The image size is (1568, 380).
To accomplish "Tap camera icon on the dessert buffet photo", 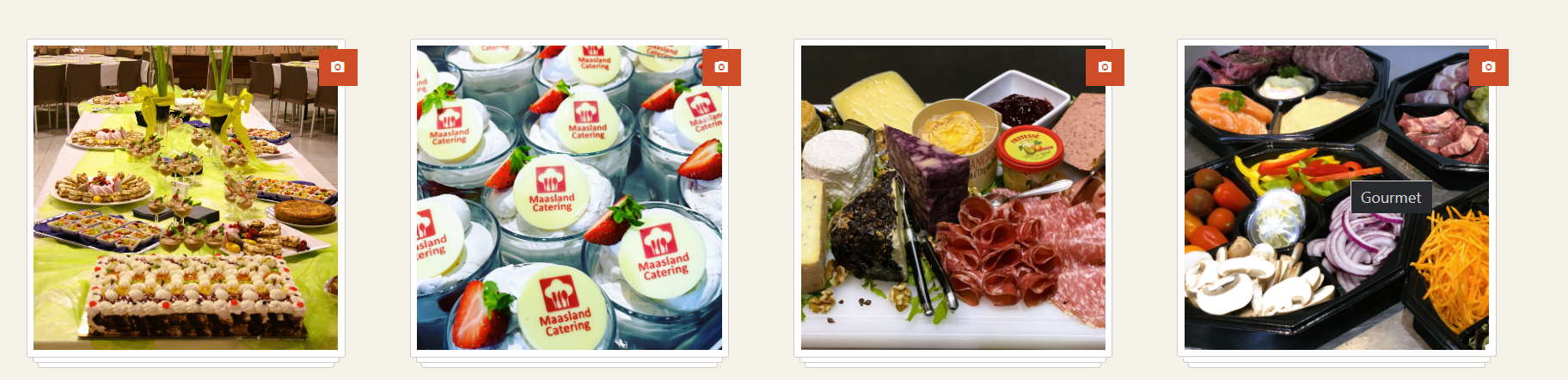I will pyautogui.click(x=338, y=67).
